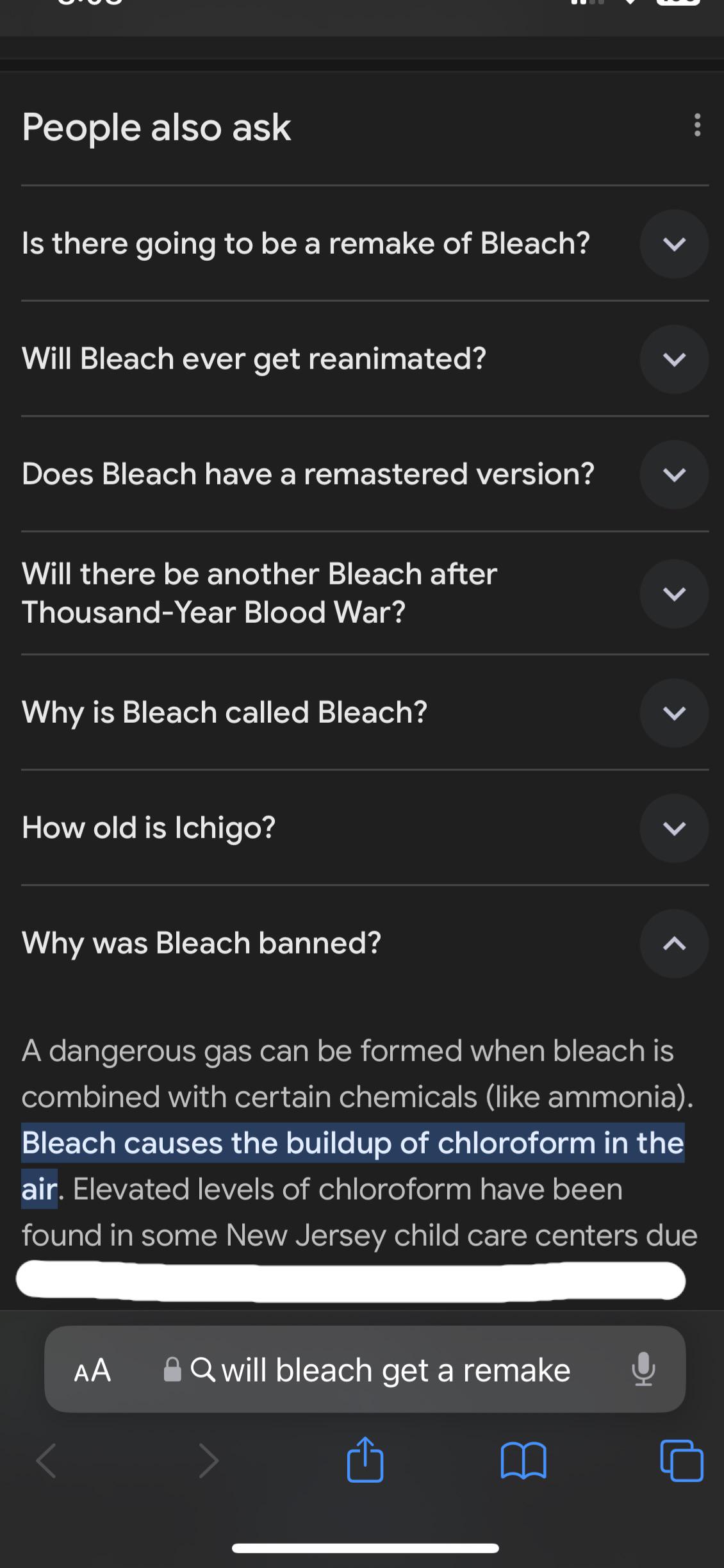Share this page
Viewport: 724px width, 1568px height.
[365, 1459]
